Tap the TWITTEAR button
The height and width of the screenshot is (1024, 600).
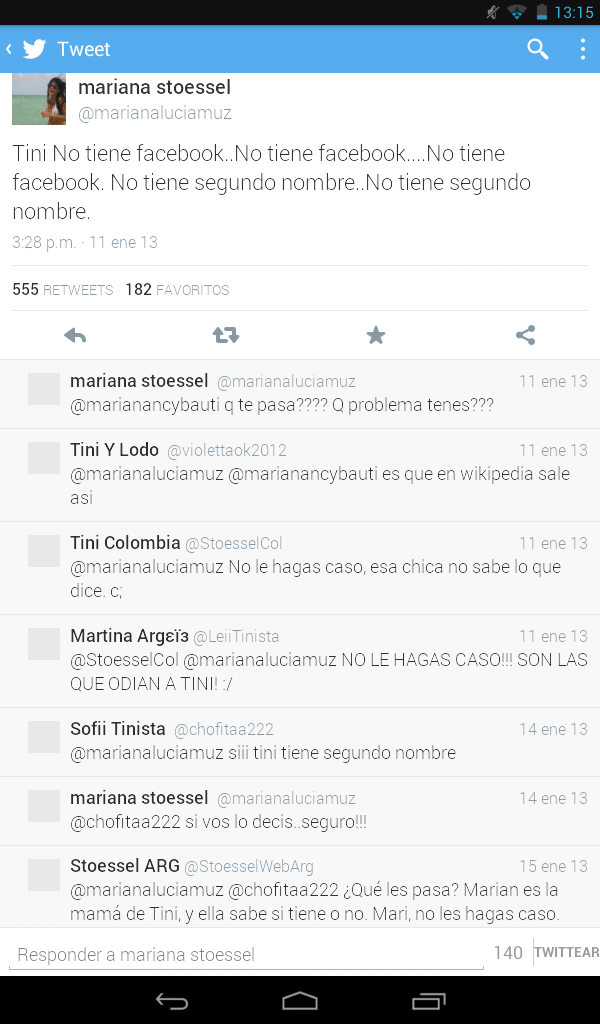566,953
